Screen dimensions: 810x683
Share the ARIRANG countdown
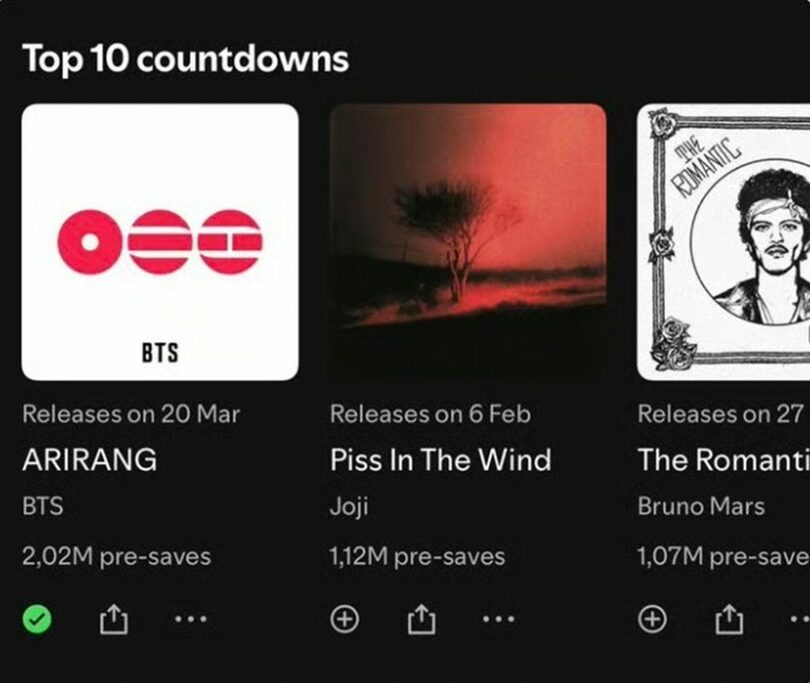114,620
